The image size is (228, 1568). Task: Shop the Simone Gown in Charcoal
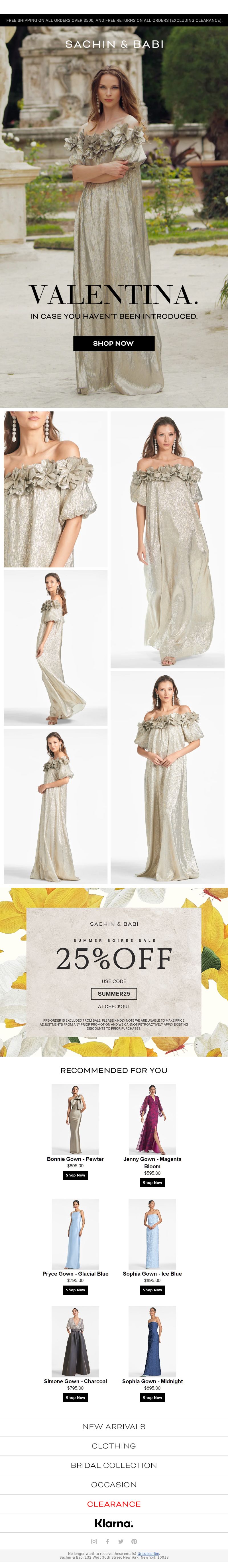click(76, 1397)
